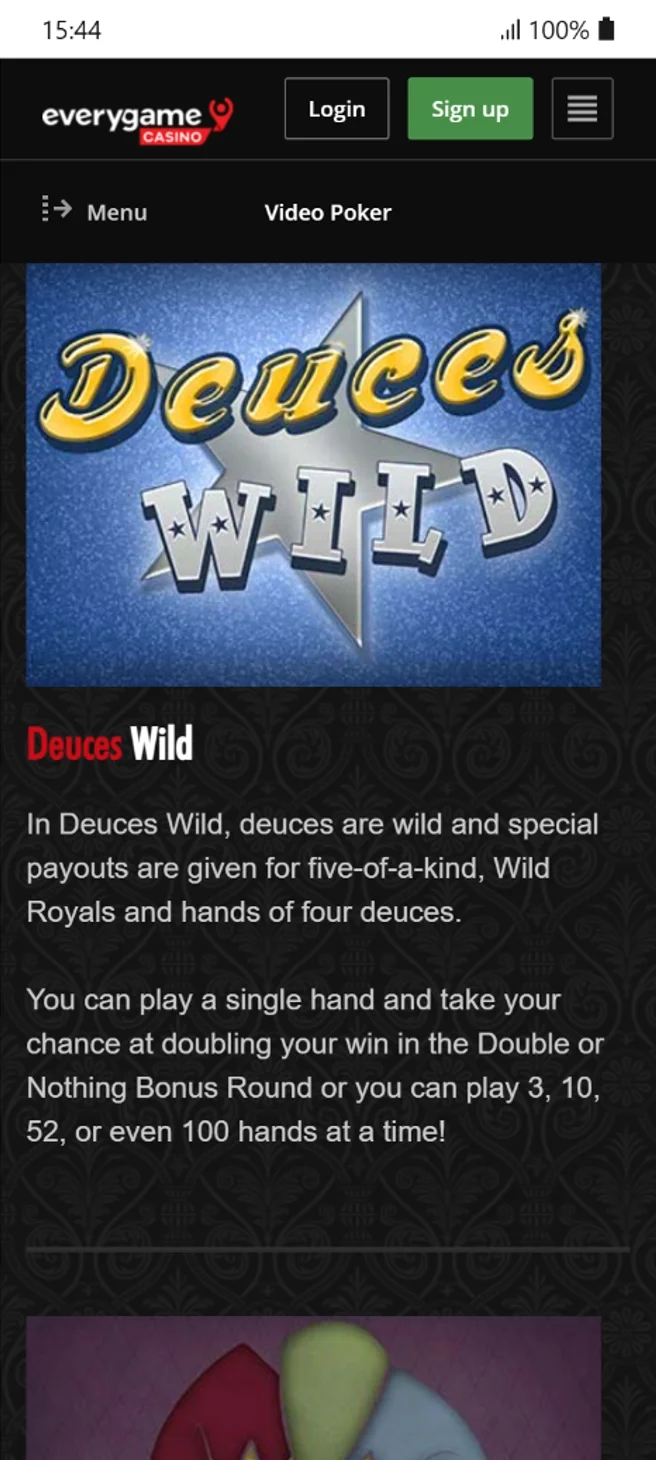This screenshot has height=1460, width=656.
Task: Tap the Login button
Action: pyautogui.click(x=336, y=109)
